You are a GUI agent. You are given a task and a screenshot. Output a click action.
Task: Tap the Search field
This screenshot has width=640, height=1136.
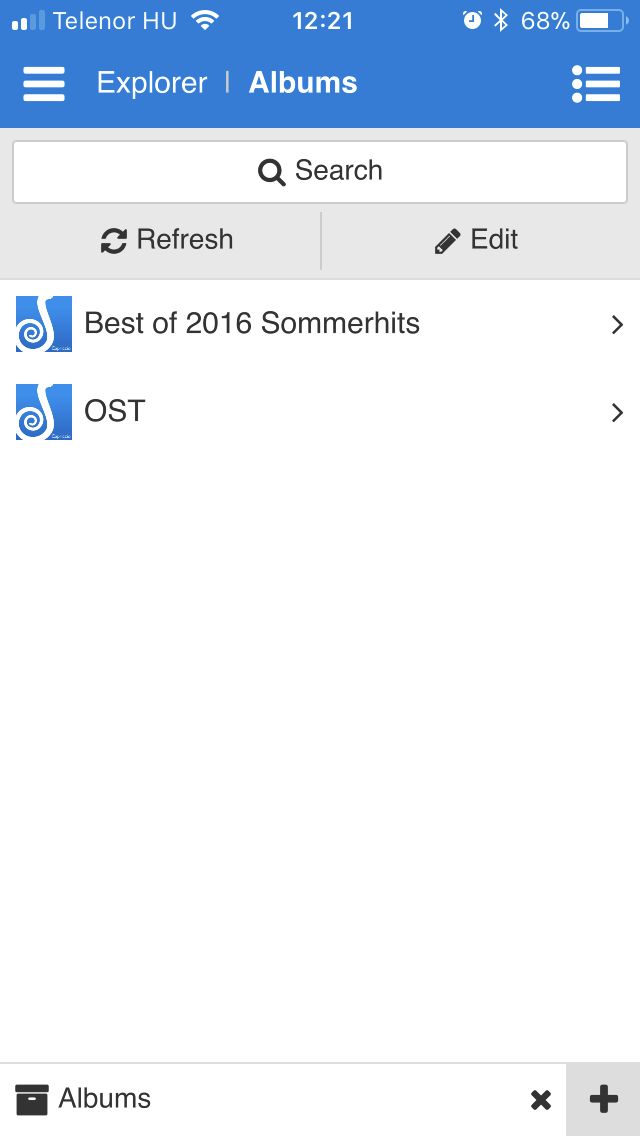(x=320, y=172)
